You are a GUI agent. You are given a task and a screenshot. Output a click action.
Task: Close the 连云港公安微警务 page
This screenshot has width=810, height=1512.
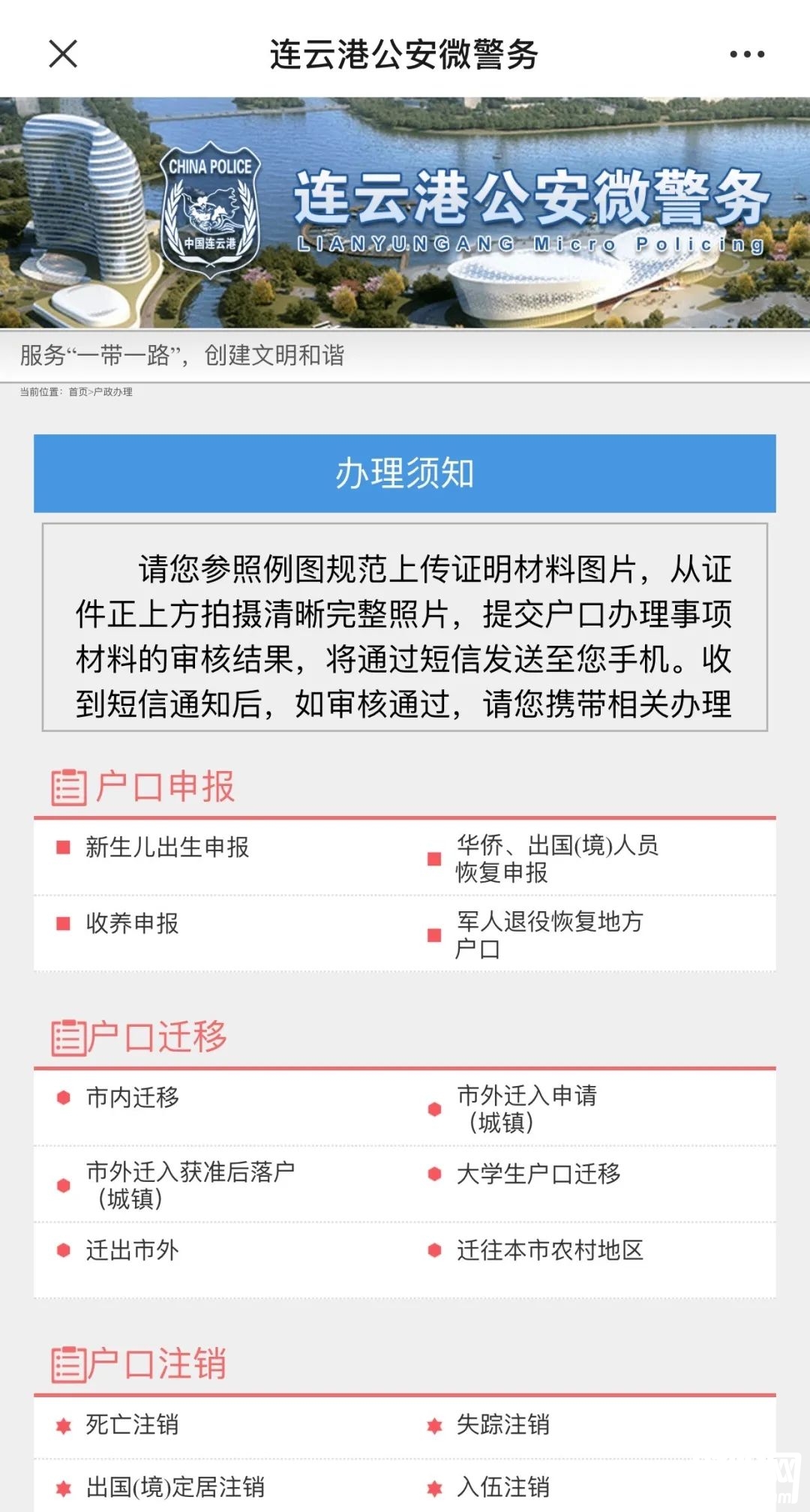(x=63, y=54)
